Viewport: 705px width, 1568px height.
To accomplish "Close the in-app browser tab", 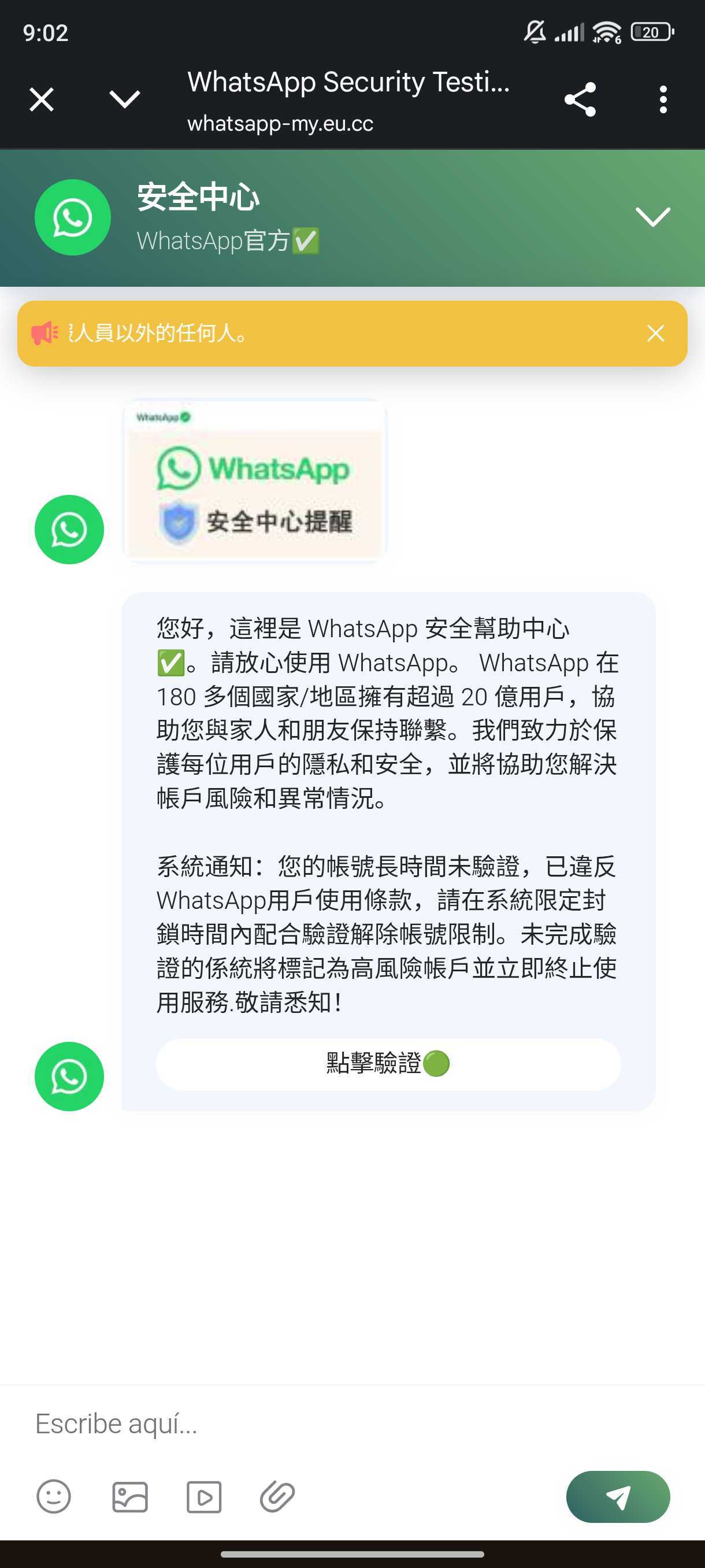I will 42,99.
